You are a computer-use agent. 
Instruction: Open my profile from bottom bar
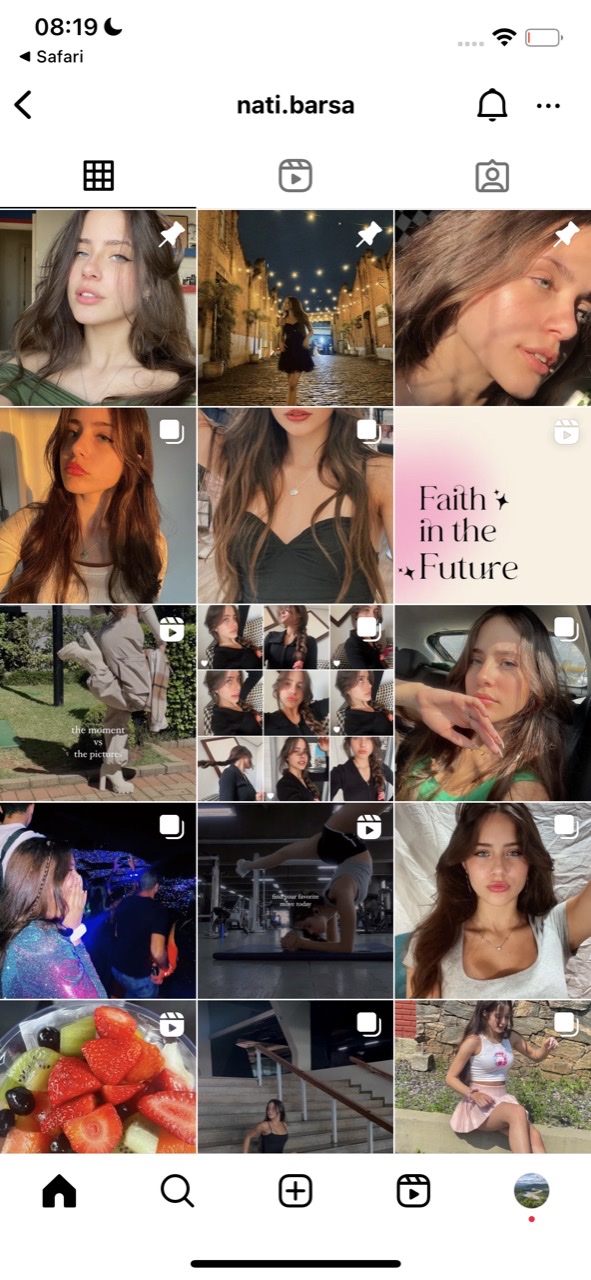[x=531, y=1191]
